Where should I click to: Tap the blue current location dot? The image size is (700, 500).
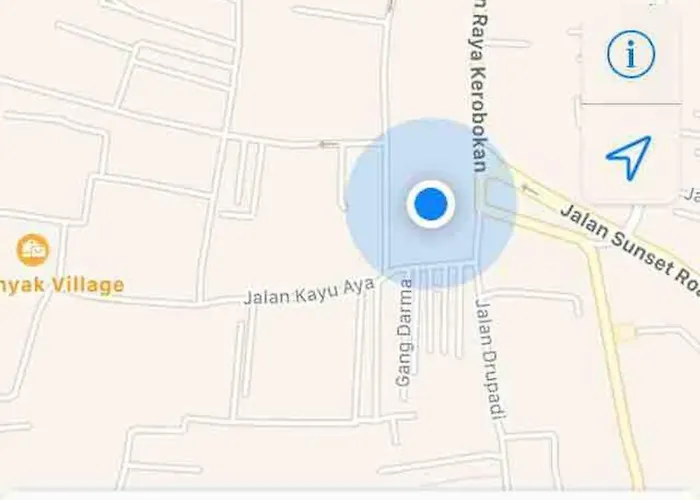pyautogui.click(x=431, y=204)
